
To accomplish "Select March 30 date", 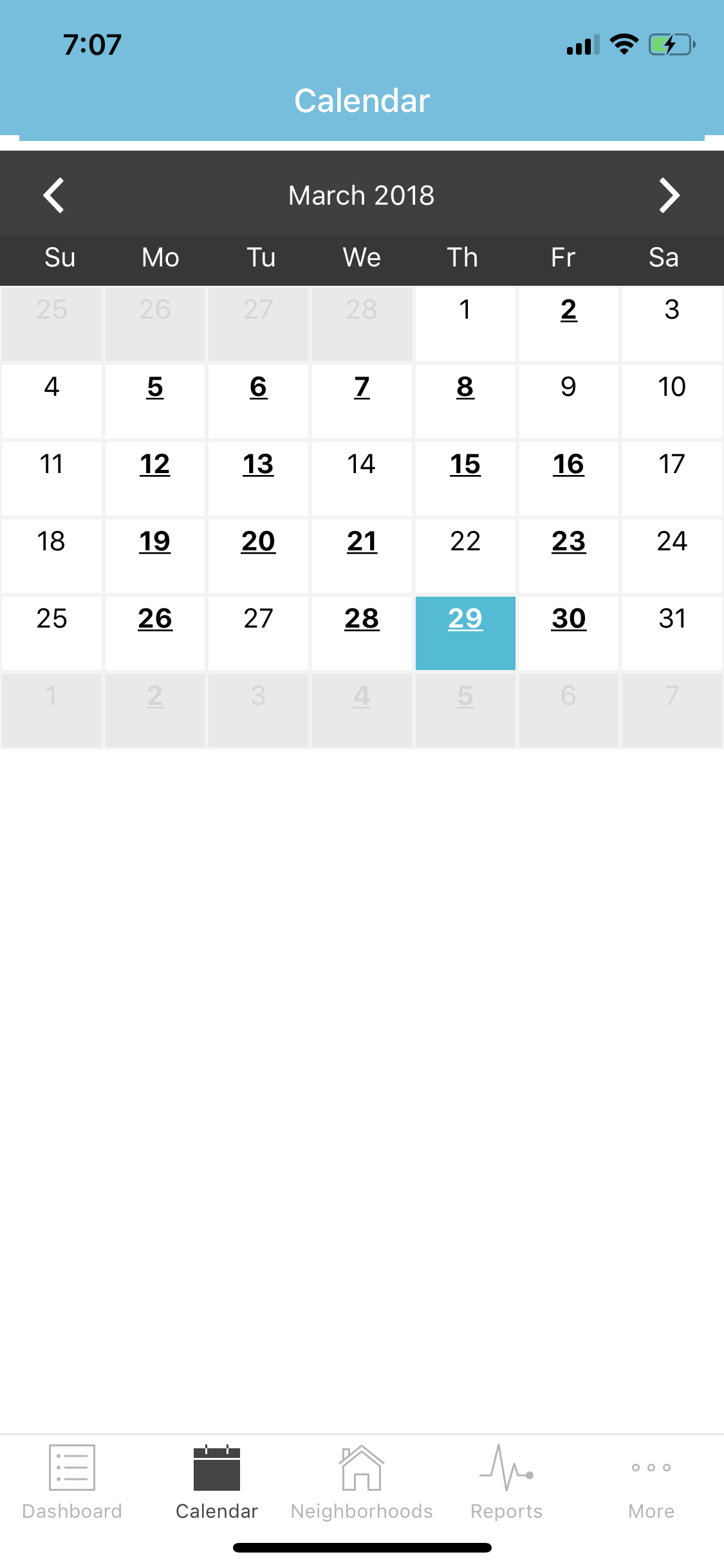I will click(x=568, y=633).
